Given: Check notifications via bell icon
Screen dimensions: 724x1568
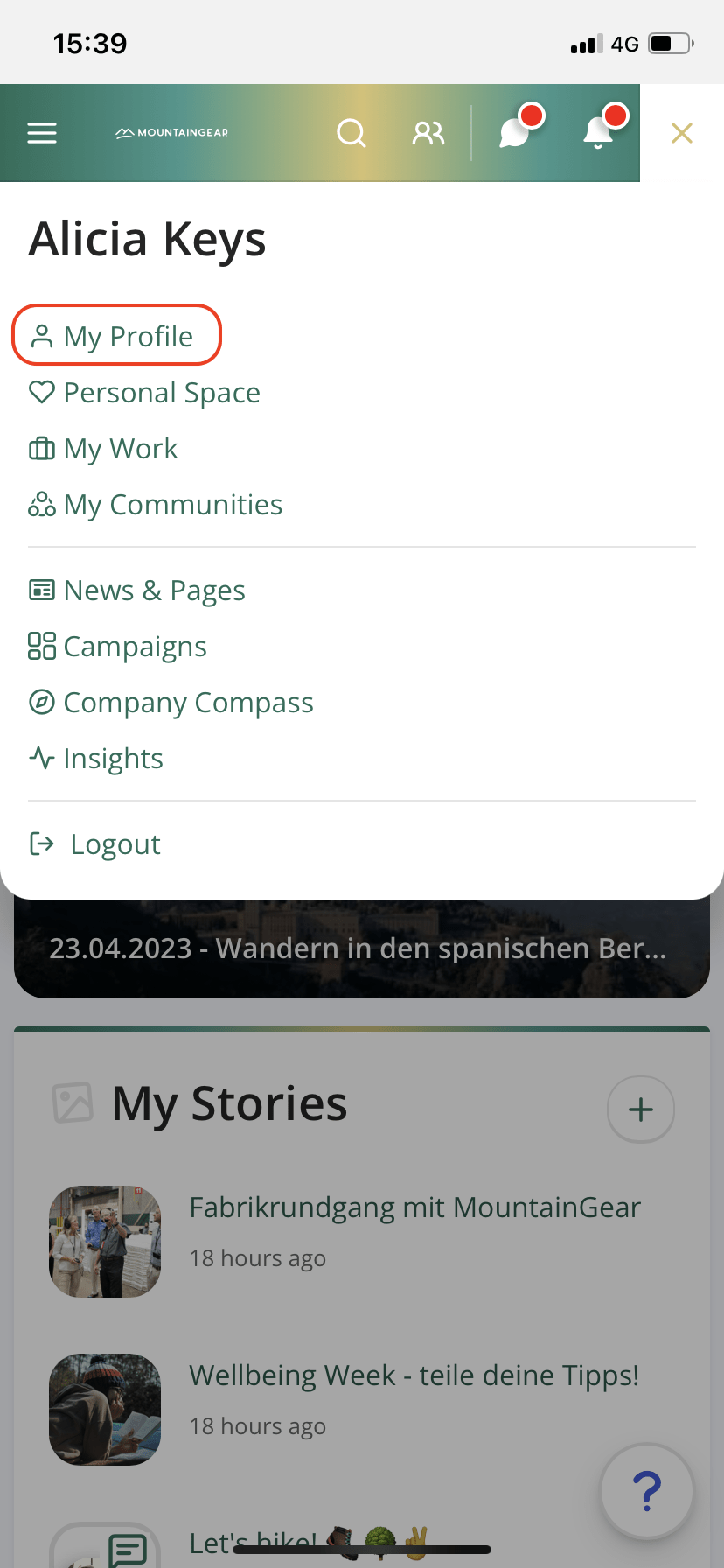Looking at the screenshot, I should coord(598,133).
